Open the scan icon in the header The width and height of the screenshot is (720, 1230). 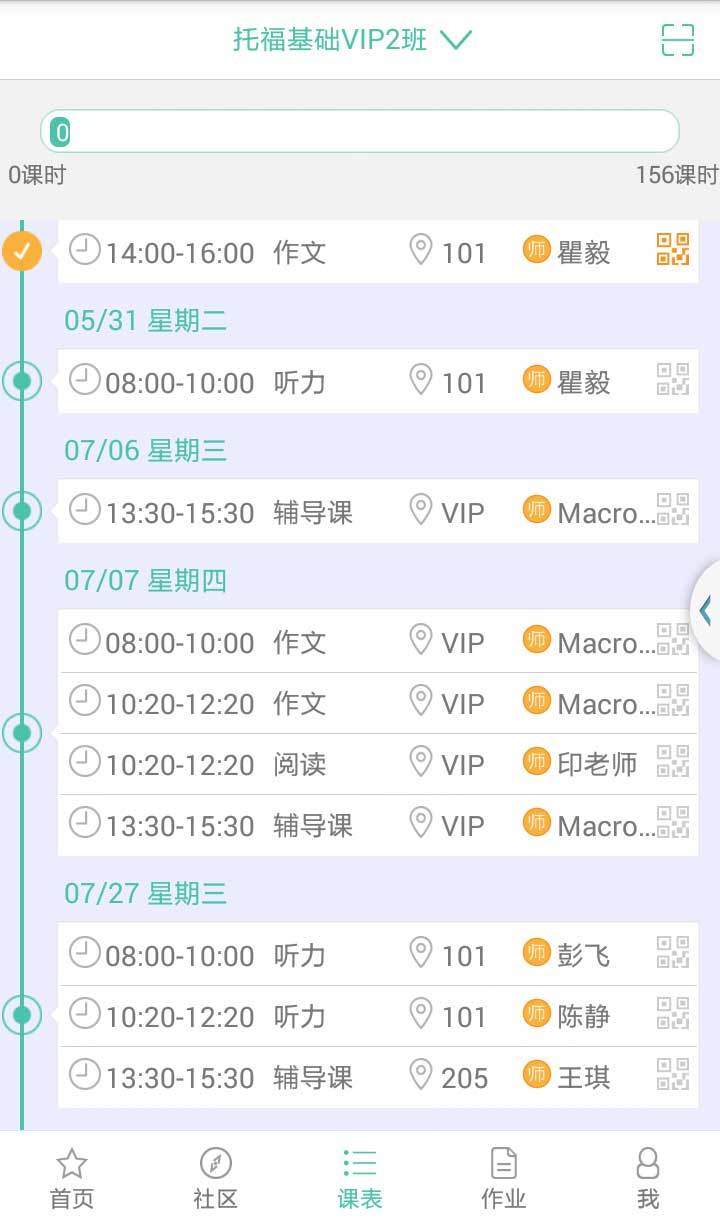pos(677,40)
